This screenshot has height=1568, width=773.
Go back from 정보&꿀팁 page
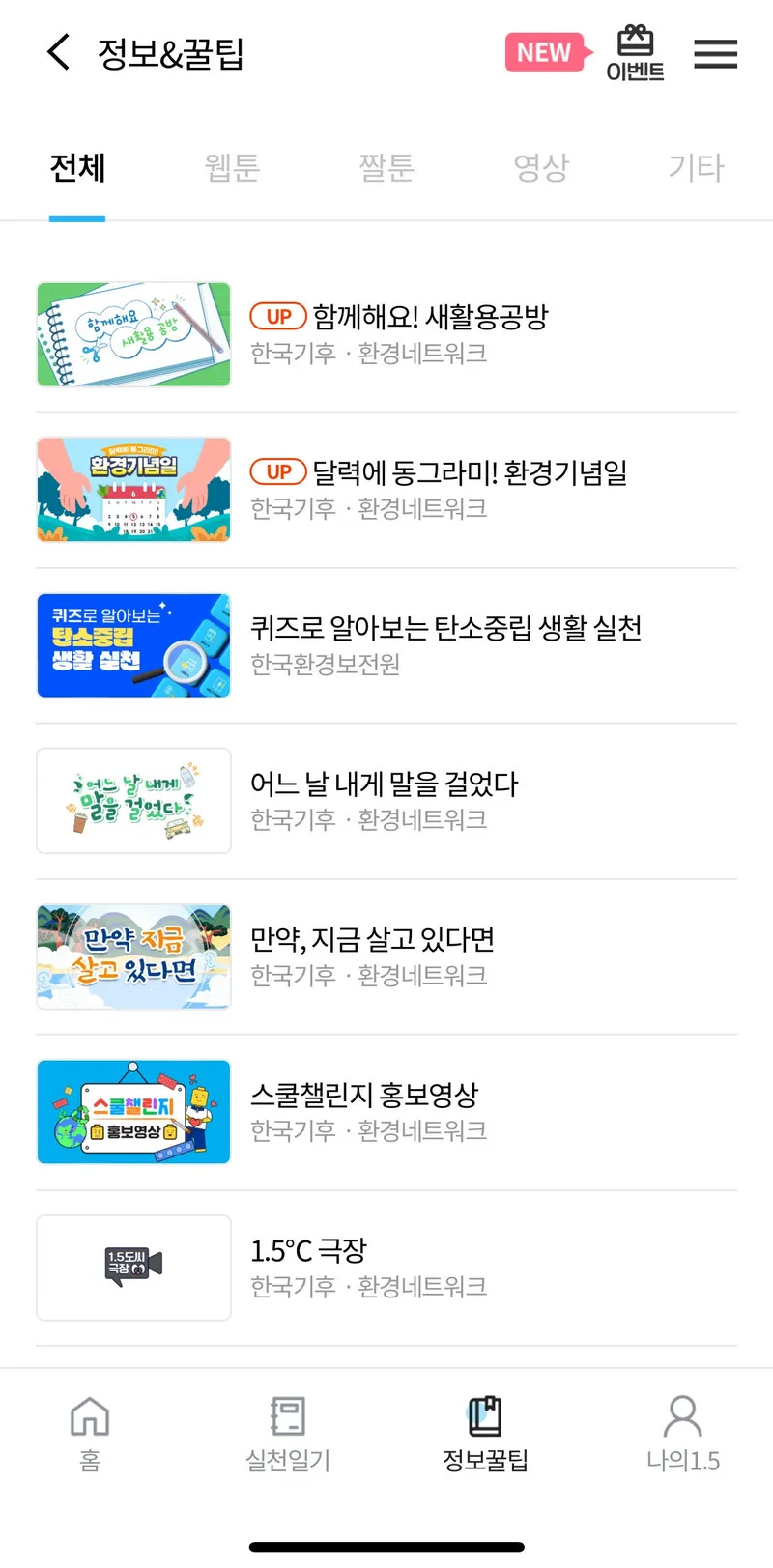click(59, 52)
